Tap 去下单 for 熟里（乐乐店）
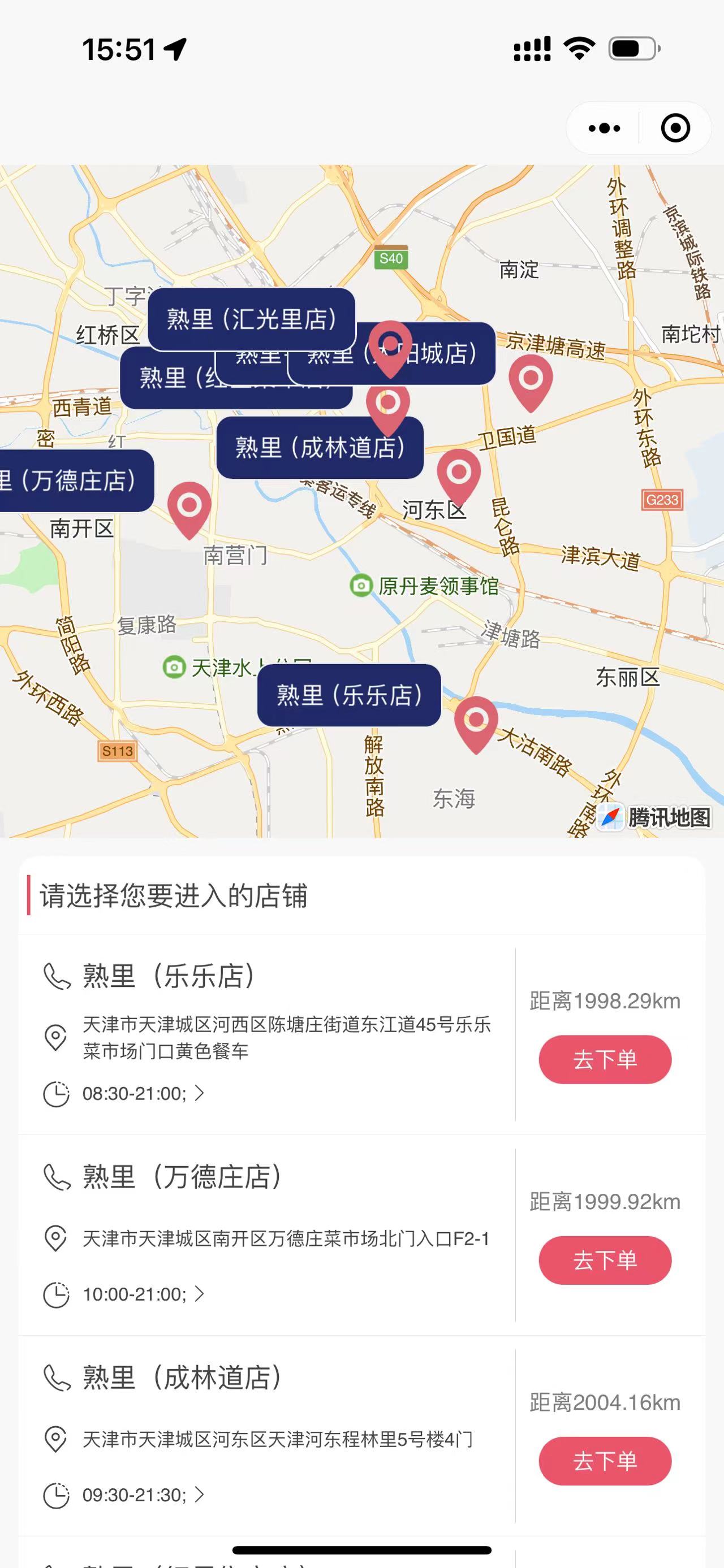 click(605, 1060)
